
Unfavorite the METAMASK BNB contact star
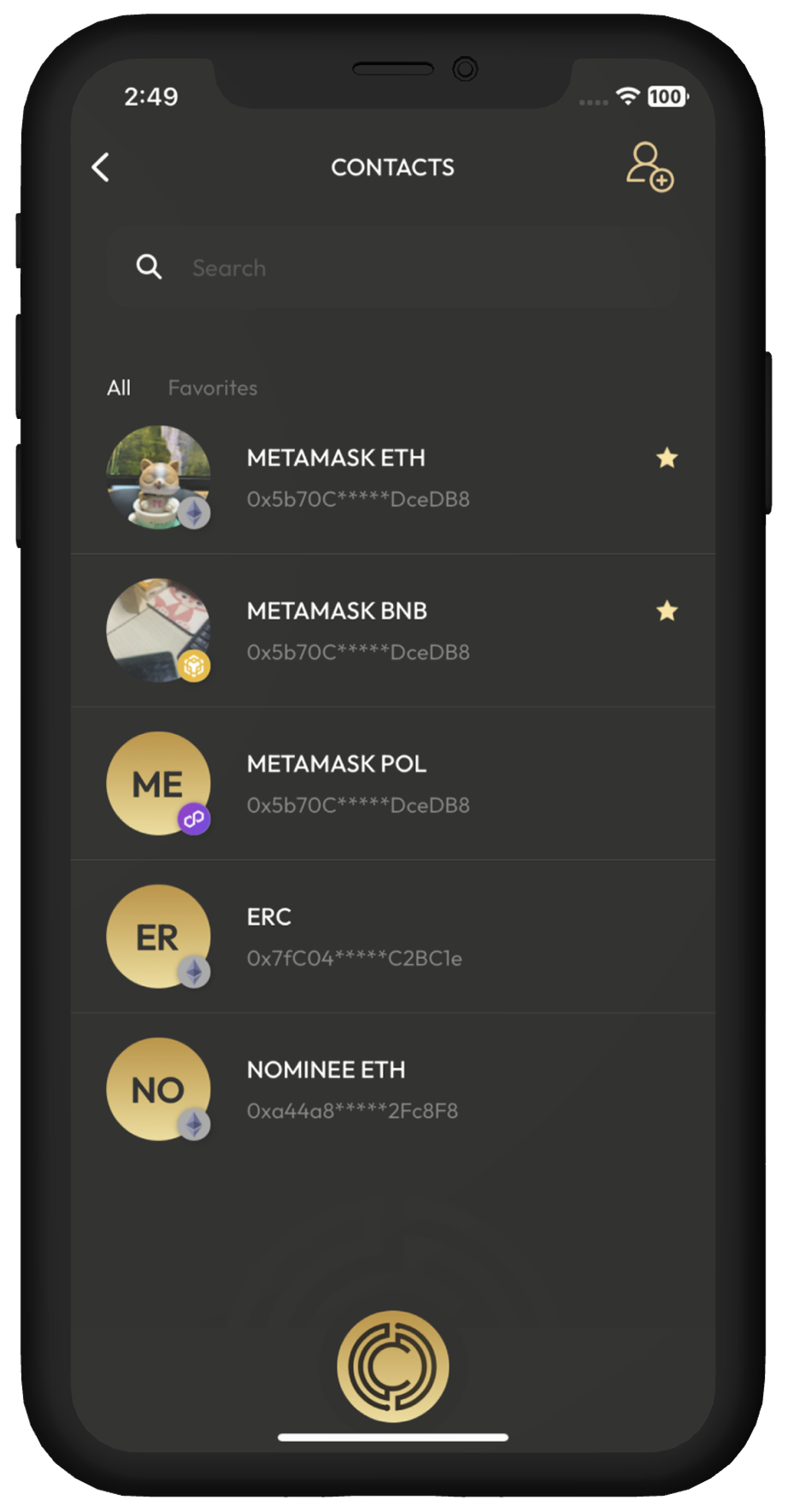(667, 611)
